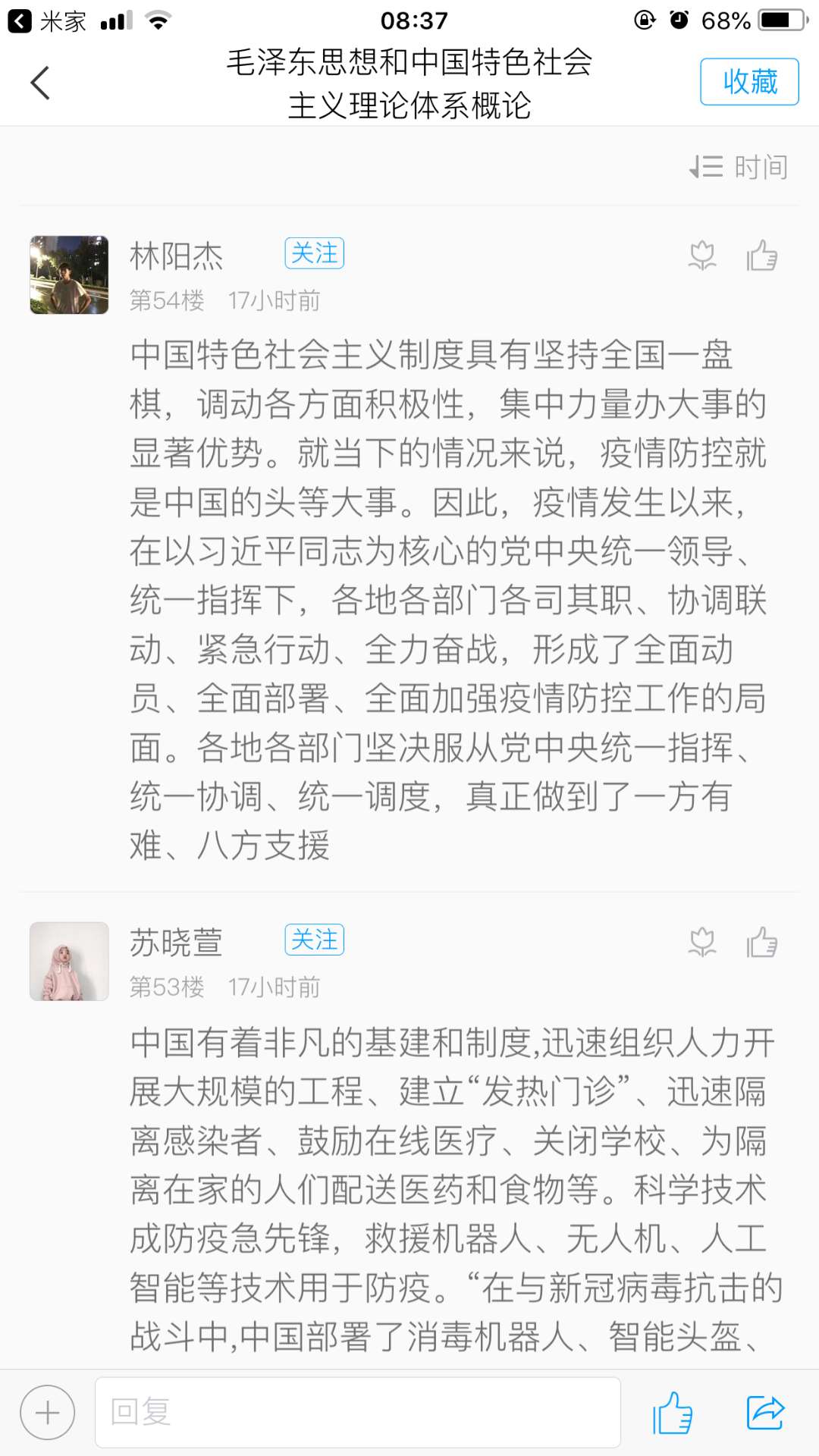Open the plus attachment button
This screenshot has width=819, height=1456.
coord(47,1413)
